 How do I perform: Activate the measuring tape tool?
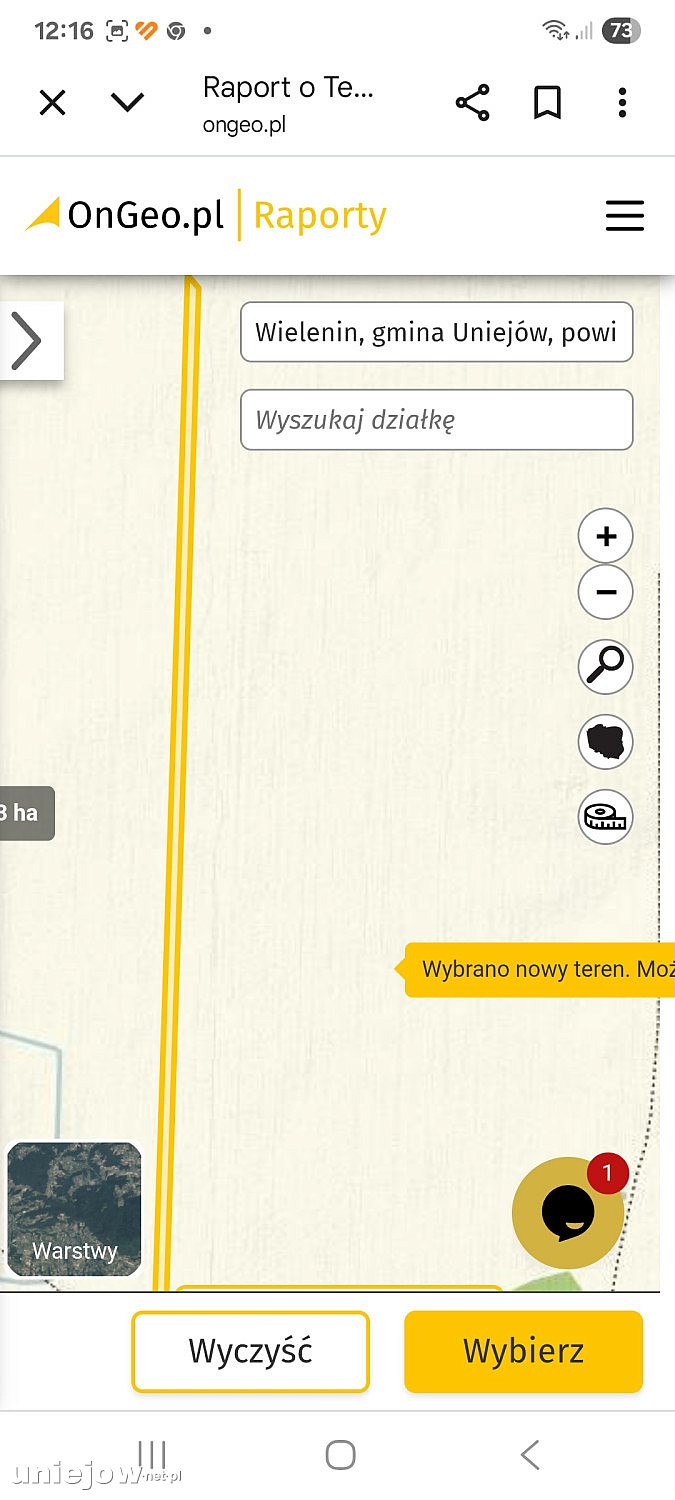(606, 817)
